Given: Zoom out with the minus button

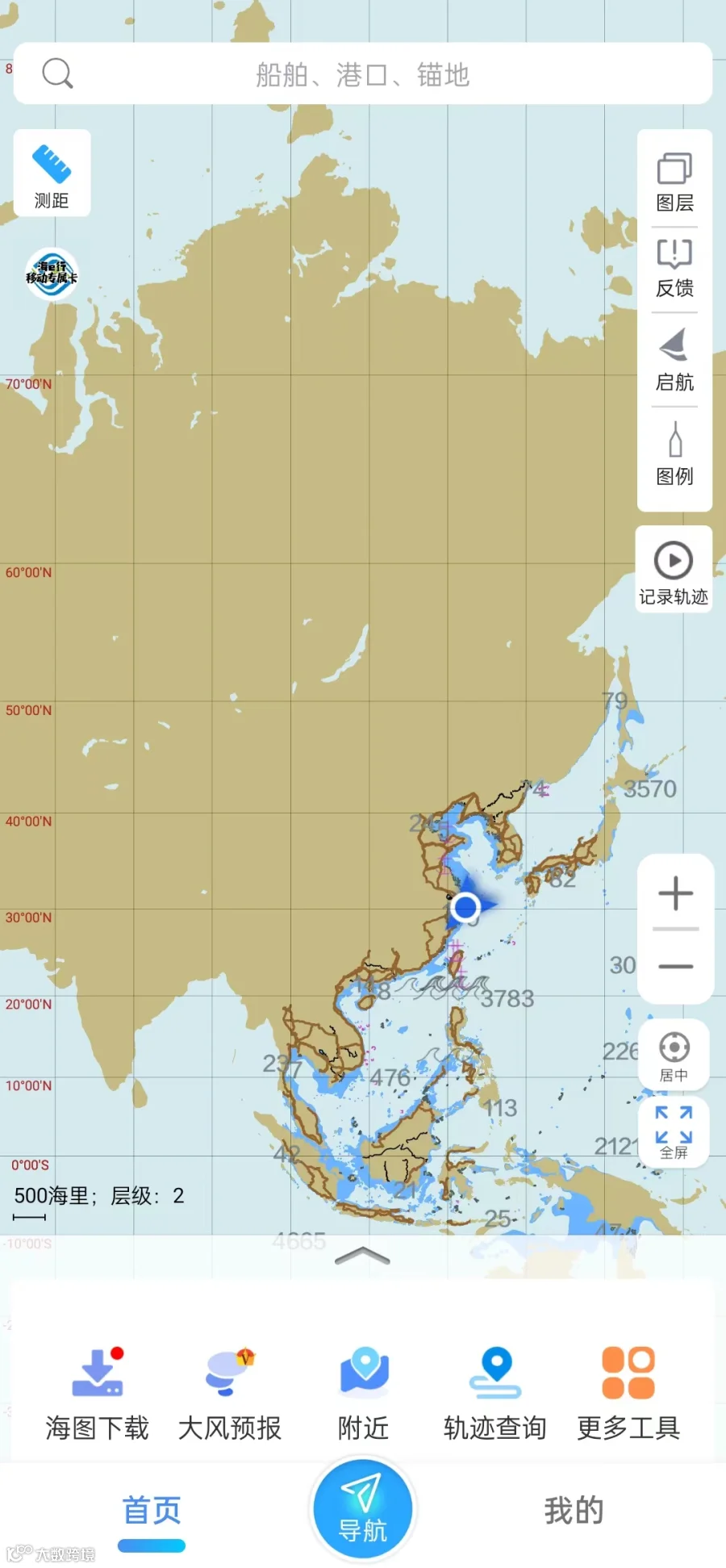Looking at the screenshot, I should coord(676,966).
